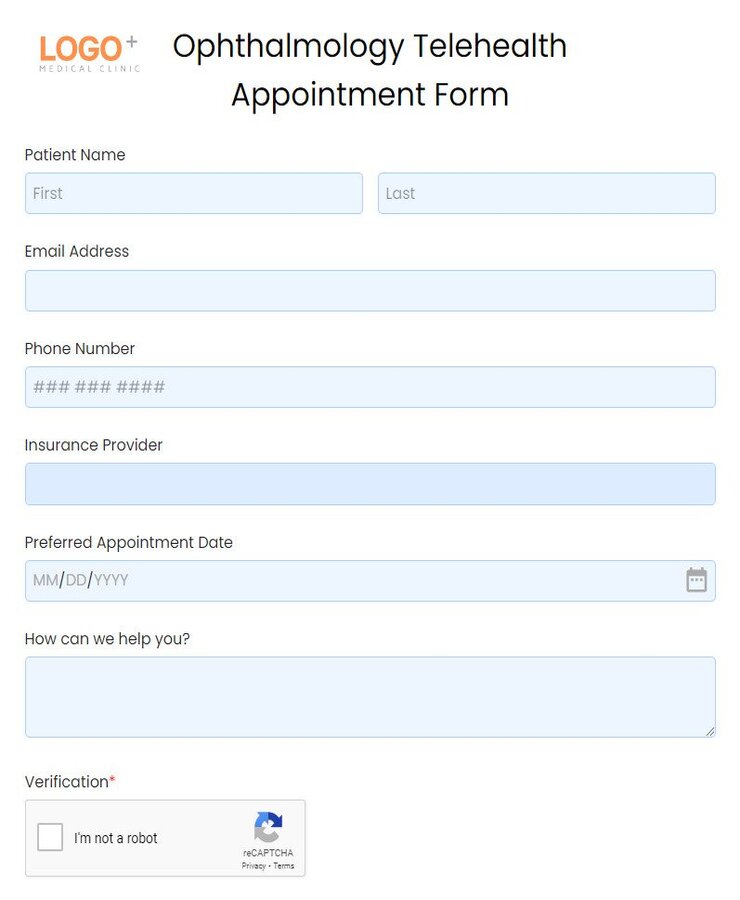Open the reCAPTCHA Privacy link

coord(253,866)
